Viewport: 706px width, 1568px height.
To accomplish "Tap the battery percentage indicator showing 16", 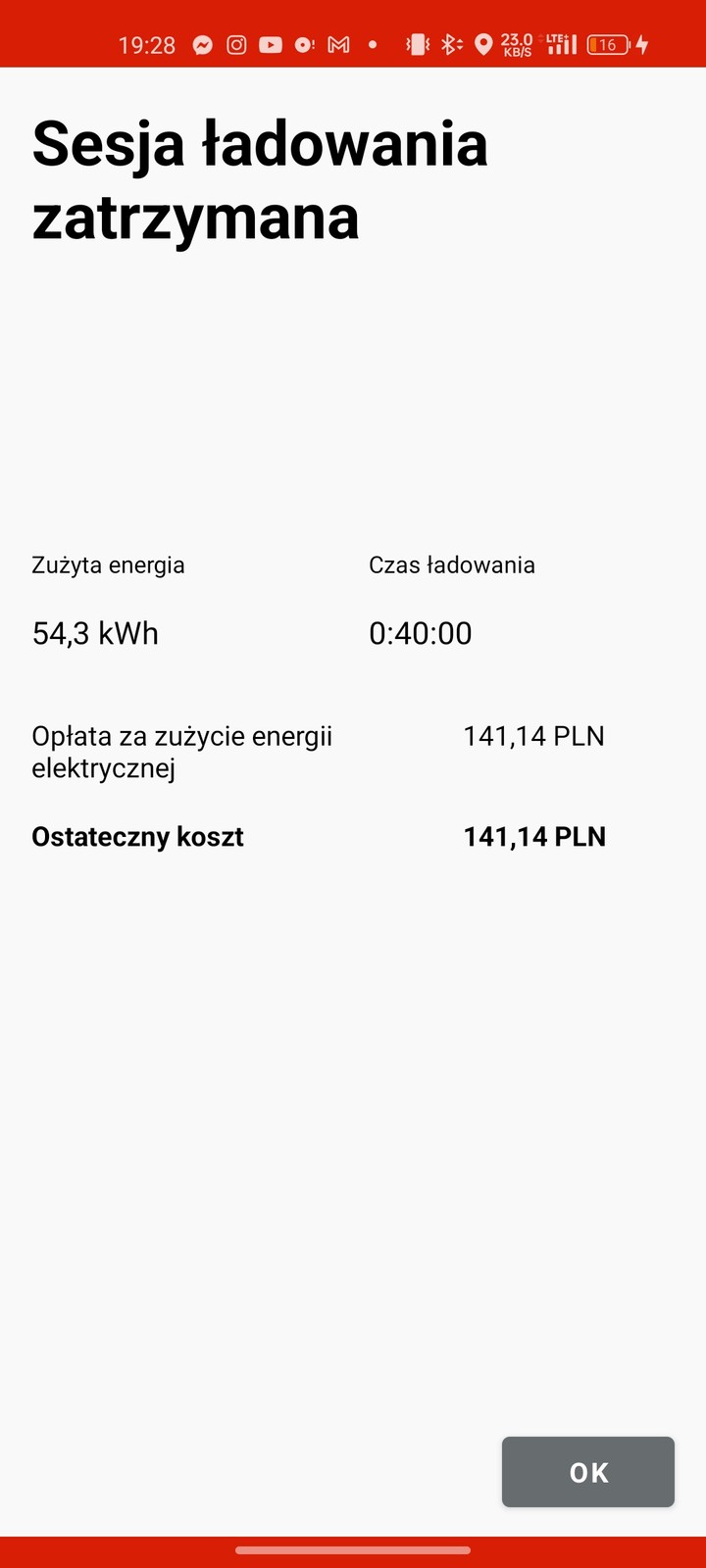I will coord(606,44).
